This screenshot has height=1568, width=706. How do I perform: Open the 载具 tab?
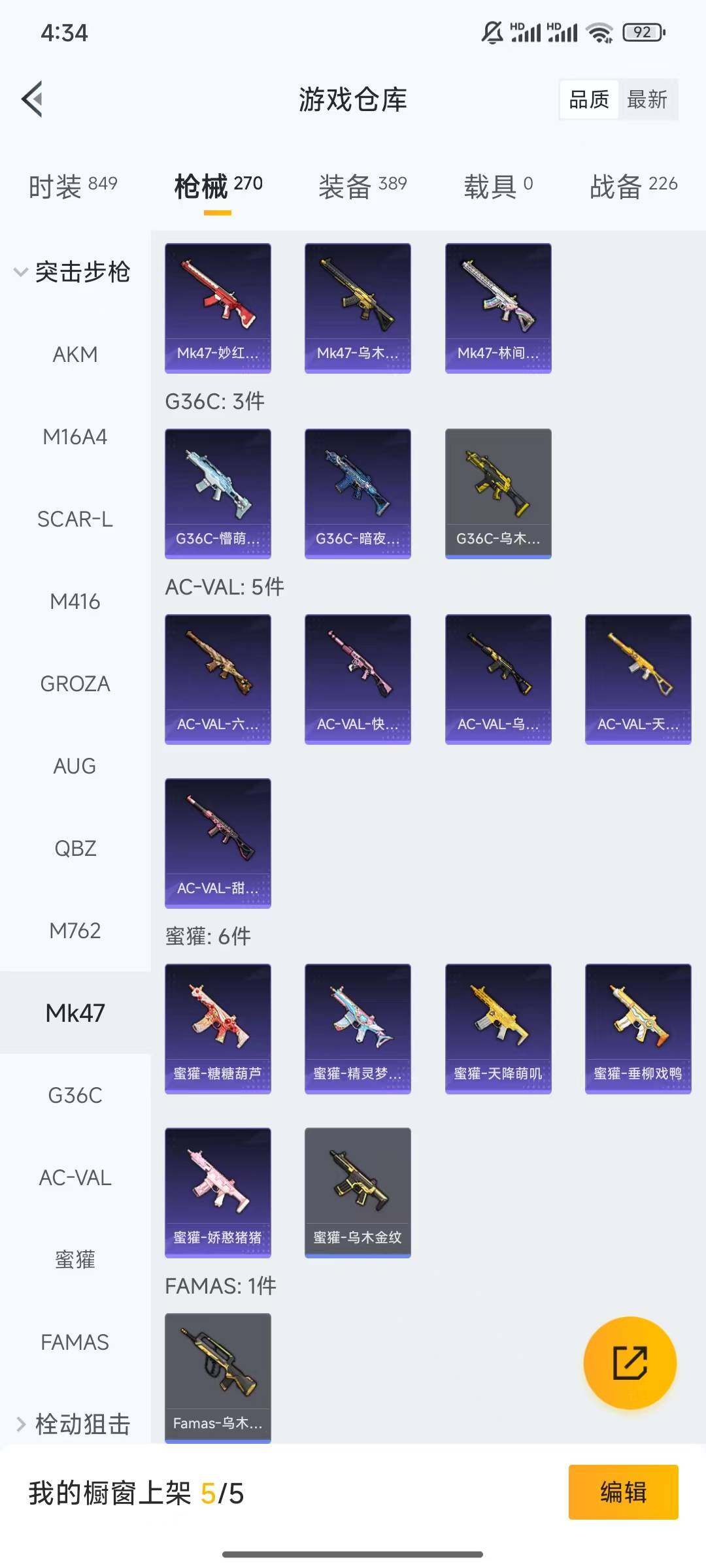coord(498,187)
